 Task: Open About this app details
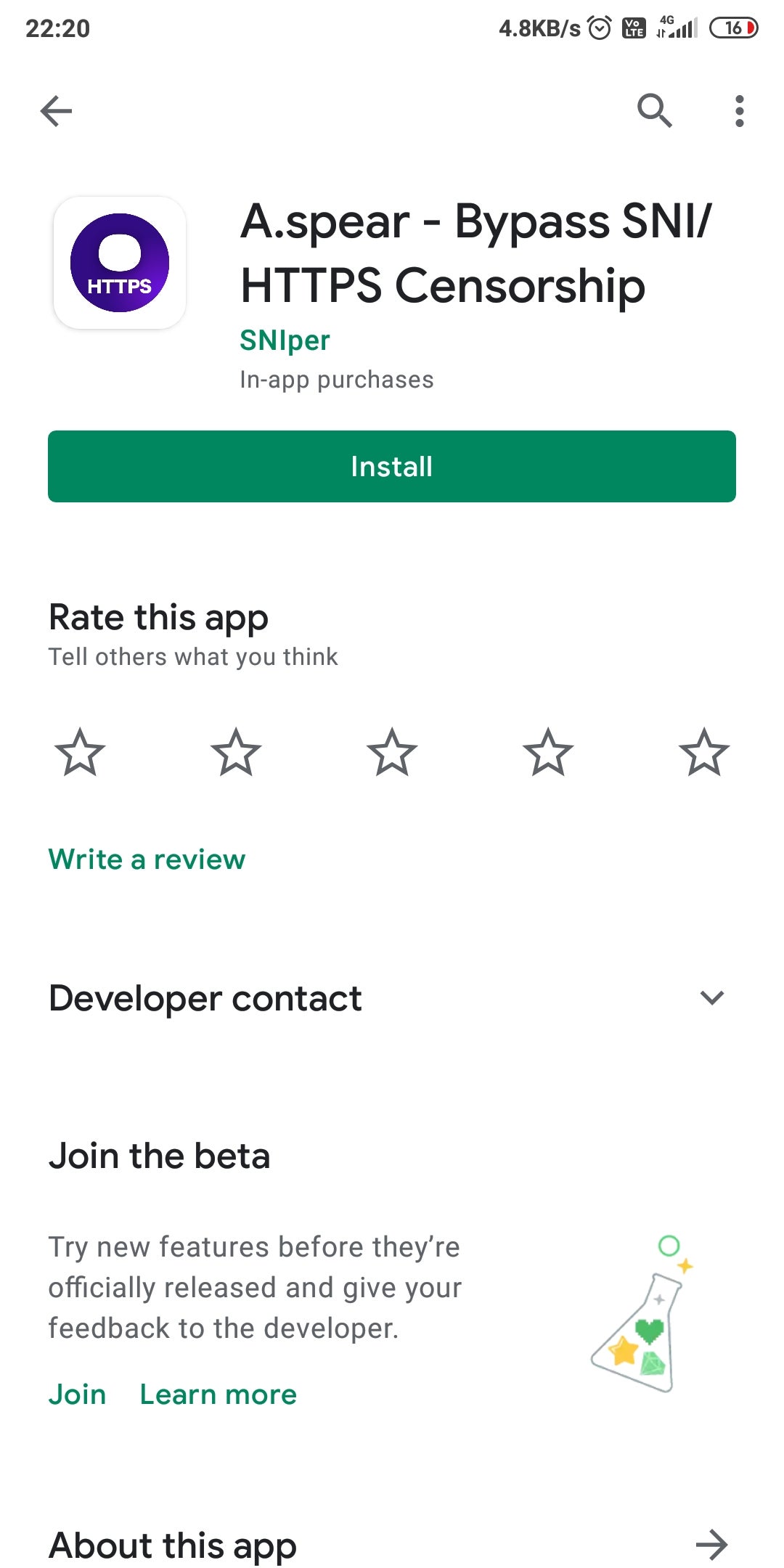711,1545
